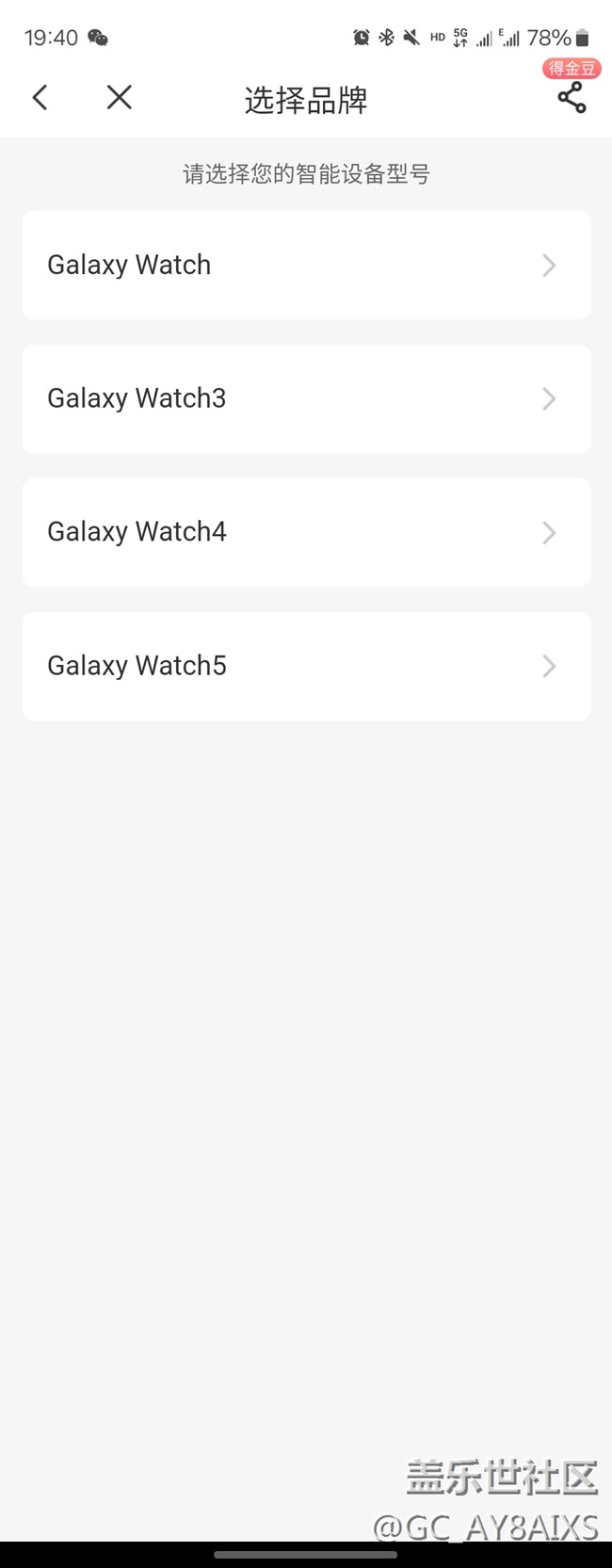
Task: Select the Galaxy Watch model
Action: click(x=306, y=265)
